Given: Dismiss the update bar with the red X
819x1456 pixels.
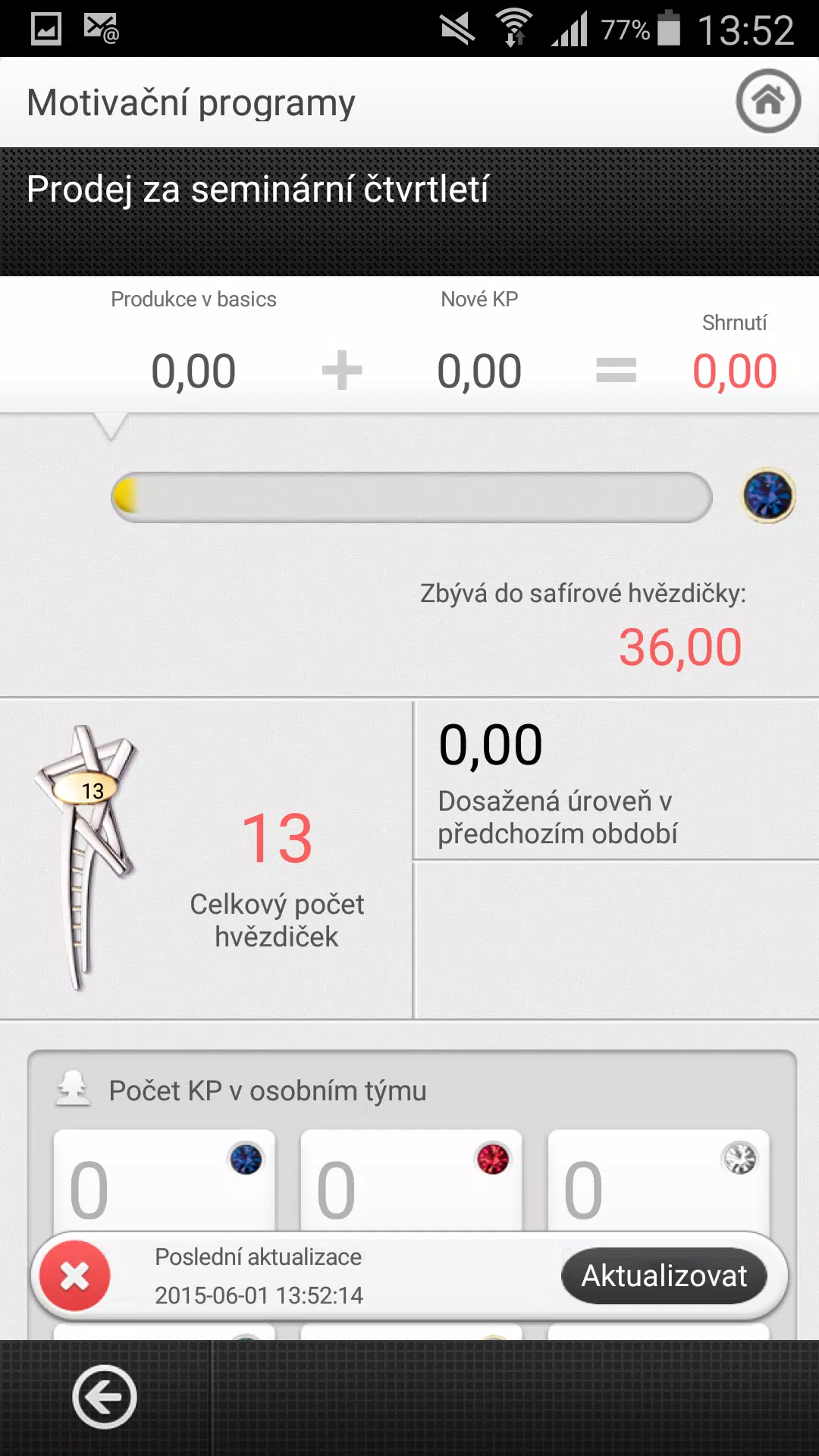Looking at the screenshot, I should tap(74, 1275).
